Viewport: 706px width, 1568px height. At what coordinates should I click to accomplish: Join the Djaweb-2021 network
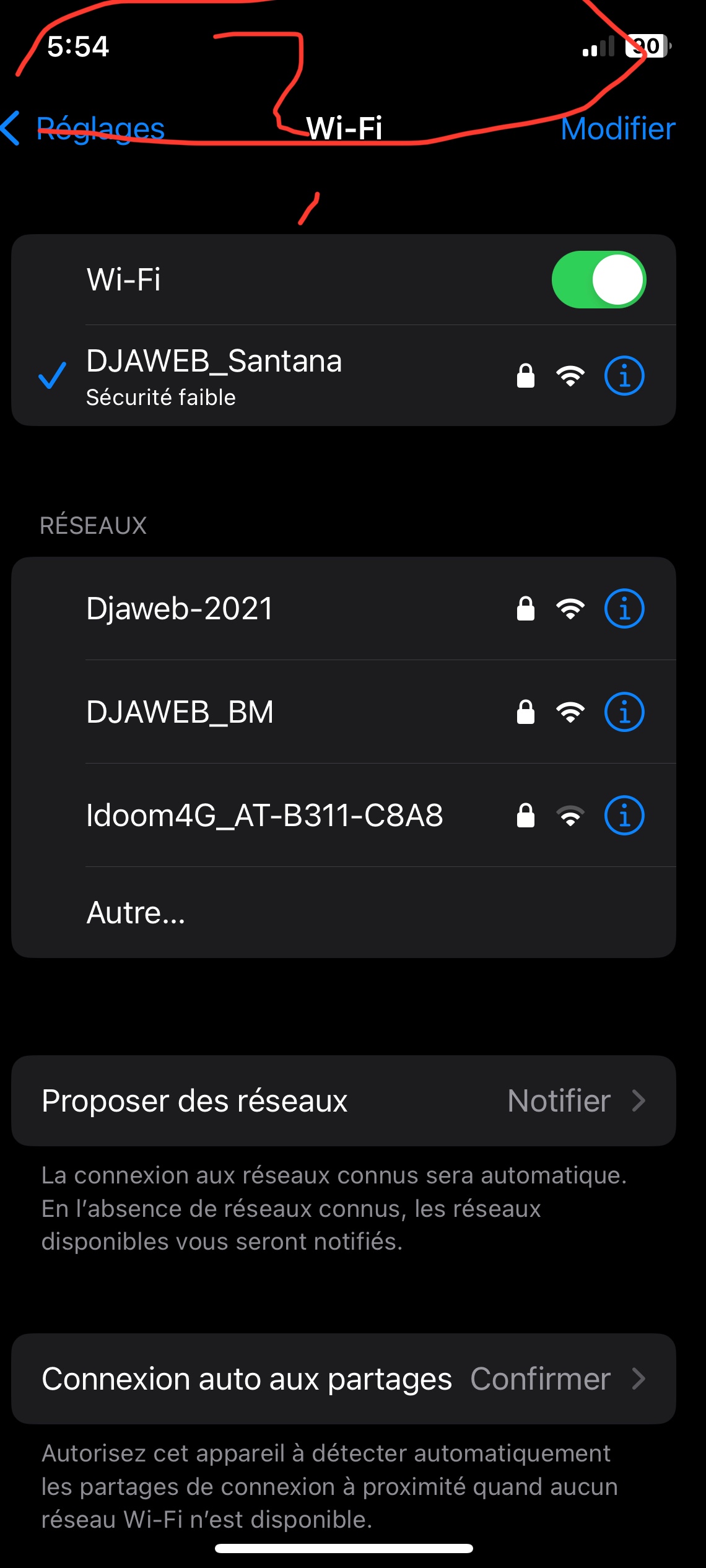click(x=248, y=609)
